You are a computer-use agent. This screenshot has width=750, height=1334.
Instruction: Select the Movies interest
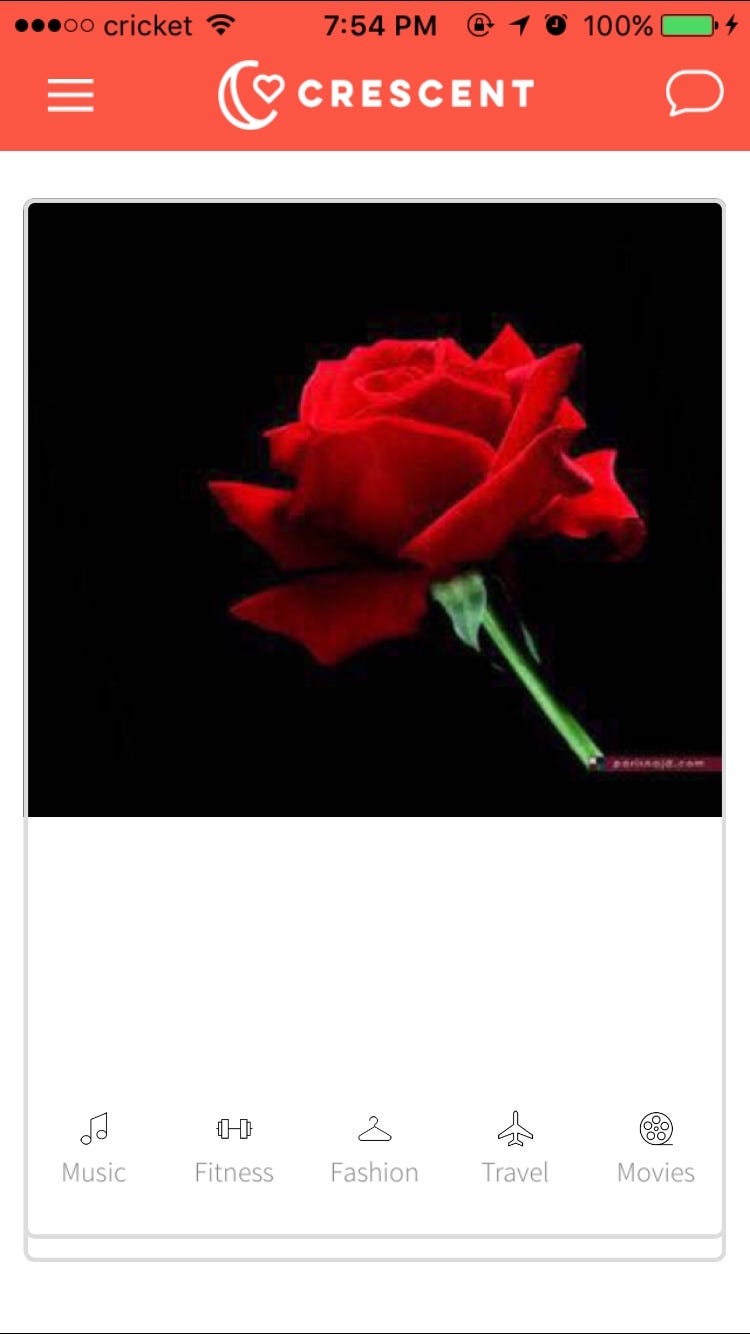pos(656,1150)
